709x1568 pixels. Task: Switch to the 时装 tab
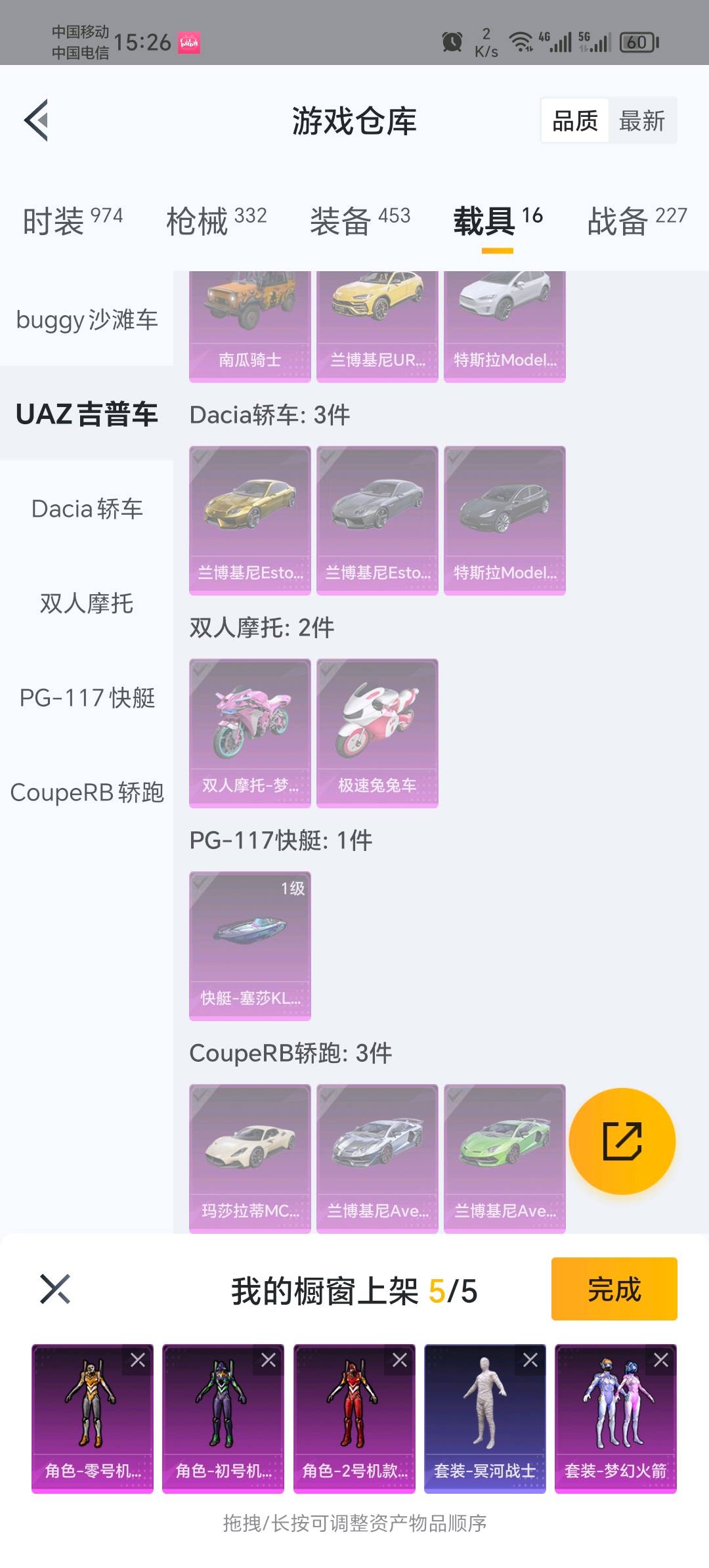pos(72,220)
